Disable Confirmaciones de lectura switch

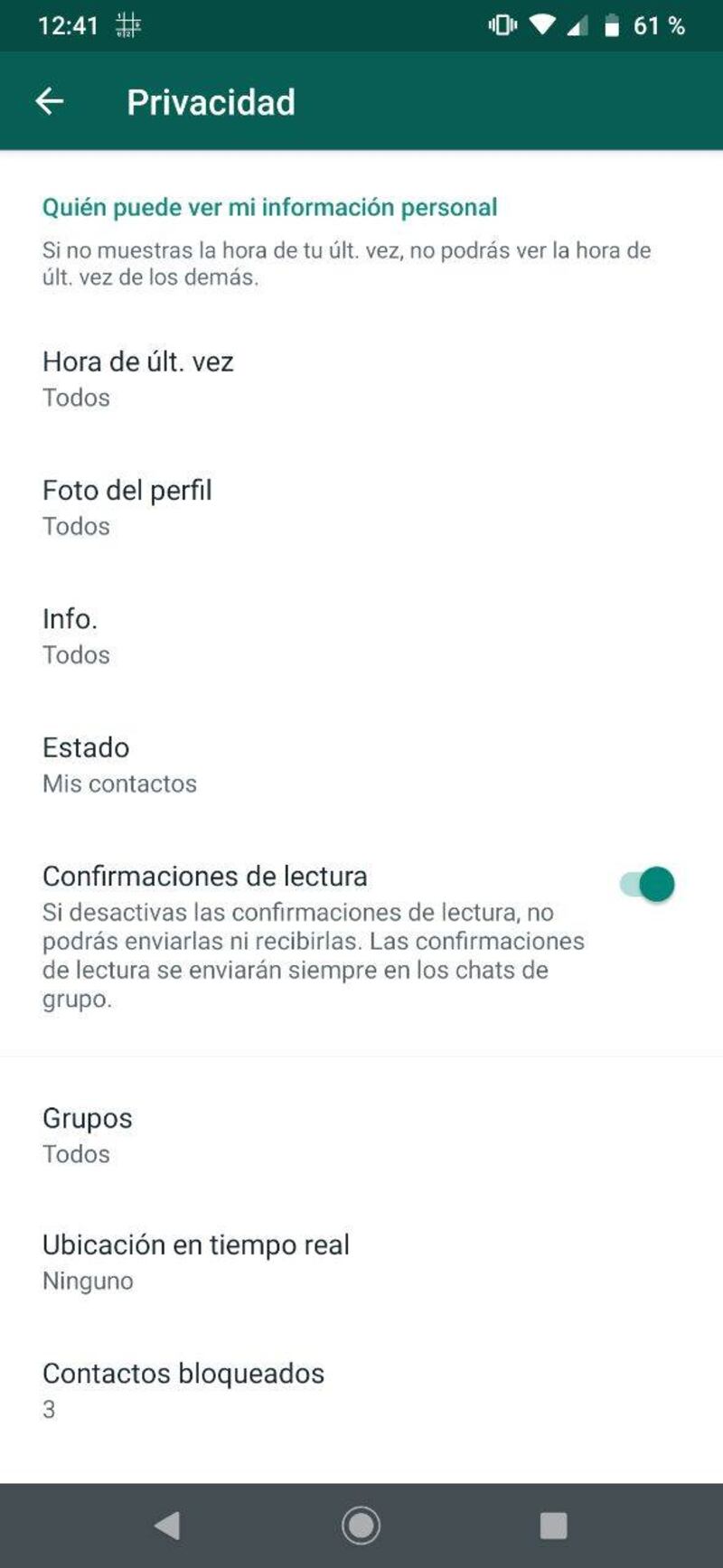pyautogui.click(x=648, y=884)
